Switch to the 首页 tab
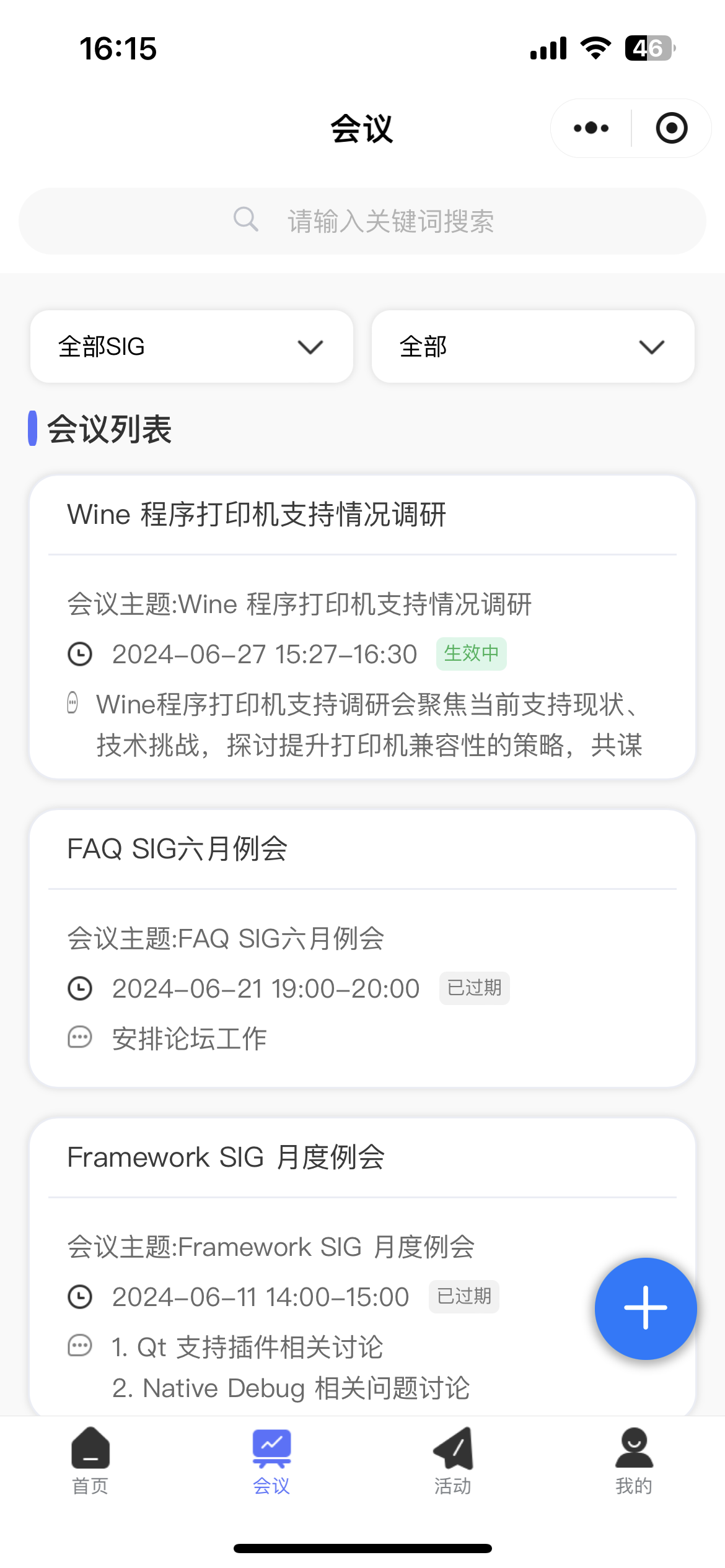 pyautogui.click(x=90, y=1460)
